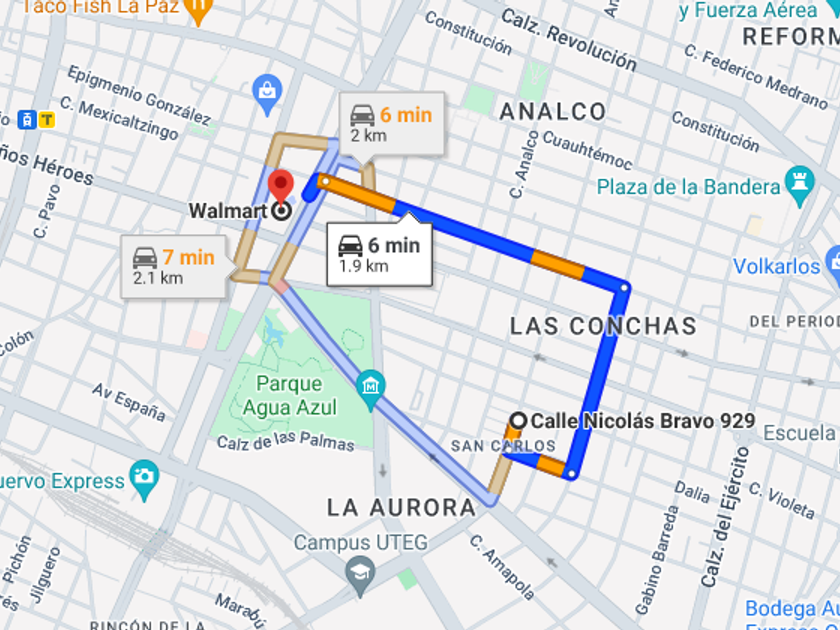
Task: Tap the Cuervo Express camera marker
Action: [144, 480]
